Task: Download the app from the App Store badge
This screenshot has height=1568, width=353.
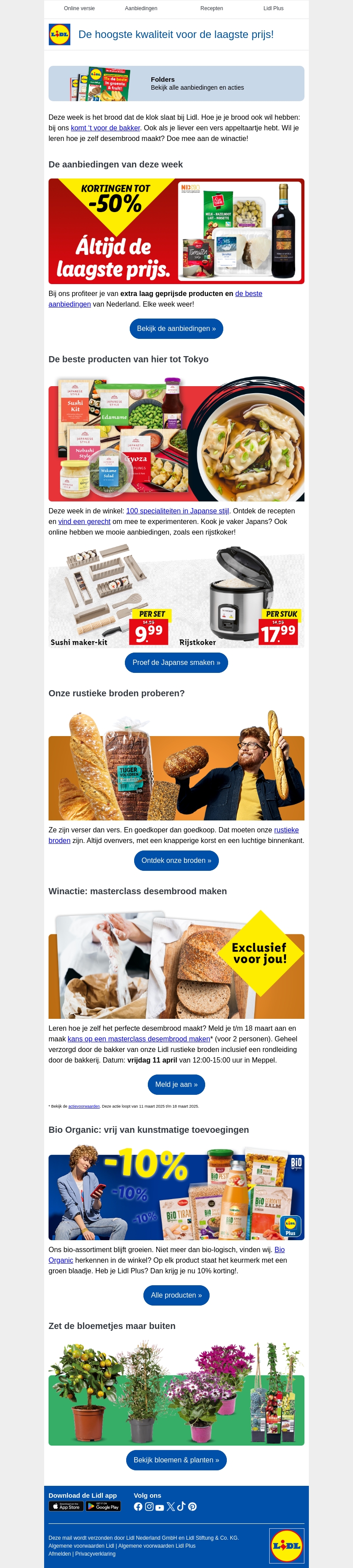Action: 66,1507
